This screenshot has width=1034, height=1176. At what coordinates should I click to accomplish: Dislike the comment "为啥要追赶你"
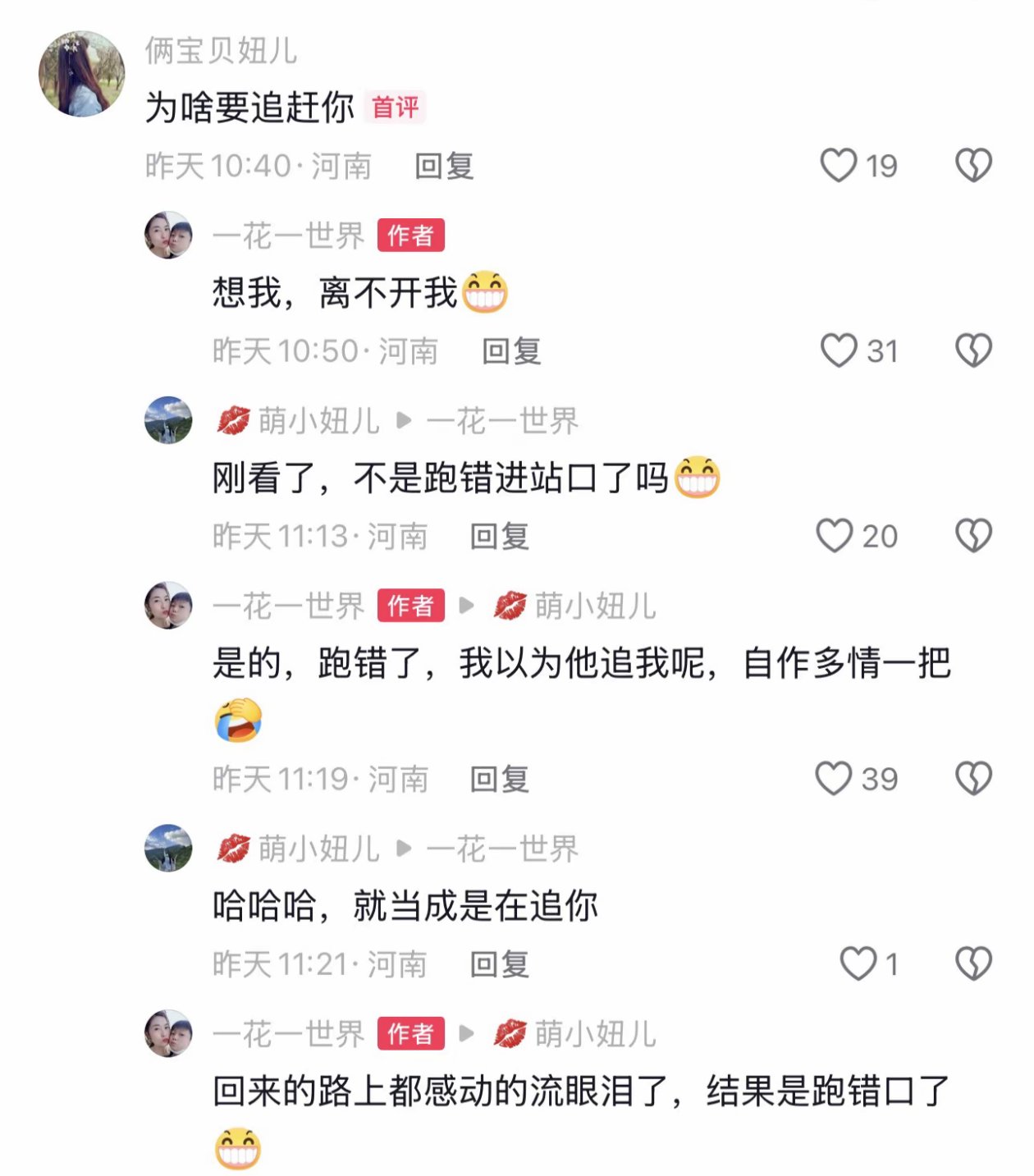click(x=973, y=165)
